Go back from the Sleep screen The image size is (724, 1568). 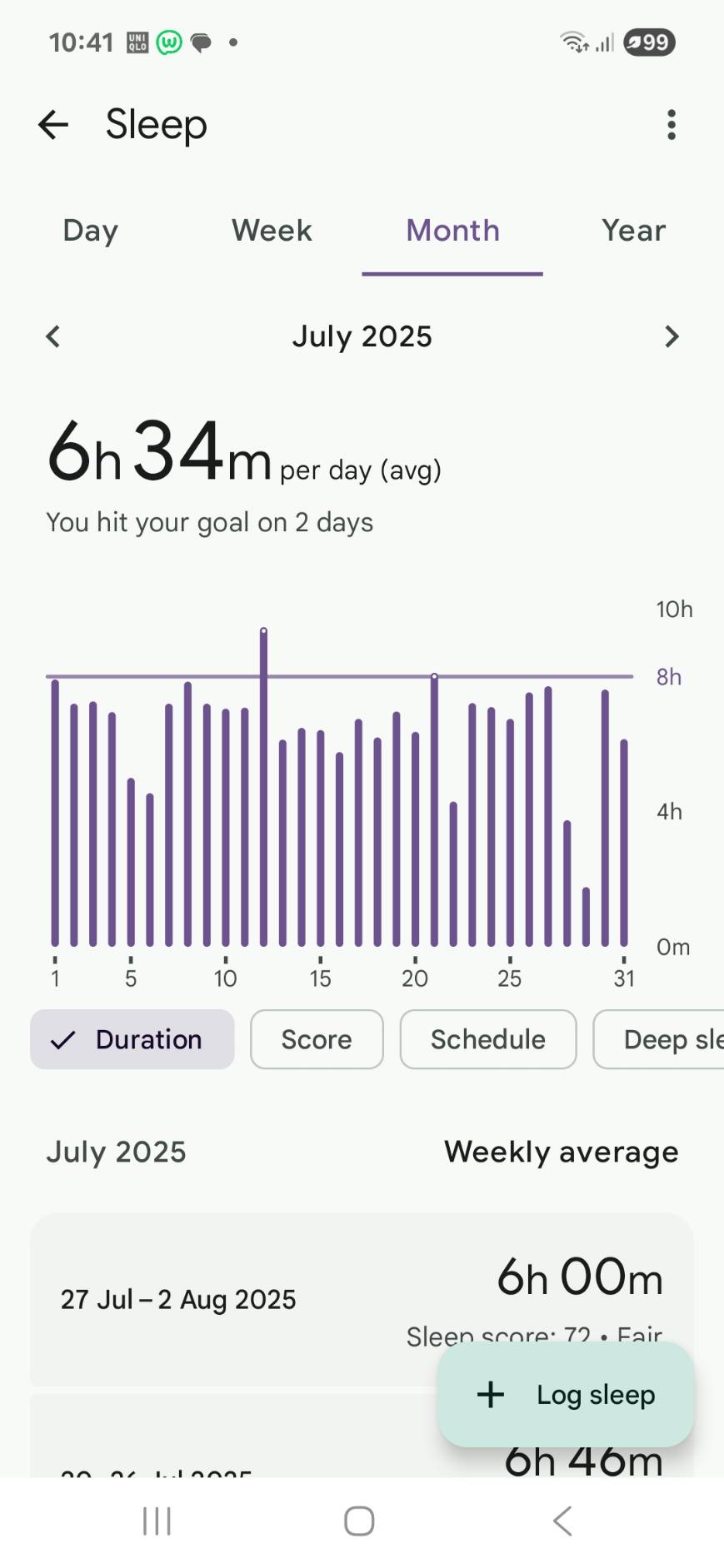[53, 125]
